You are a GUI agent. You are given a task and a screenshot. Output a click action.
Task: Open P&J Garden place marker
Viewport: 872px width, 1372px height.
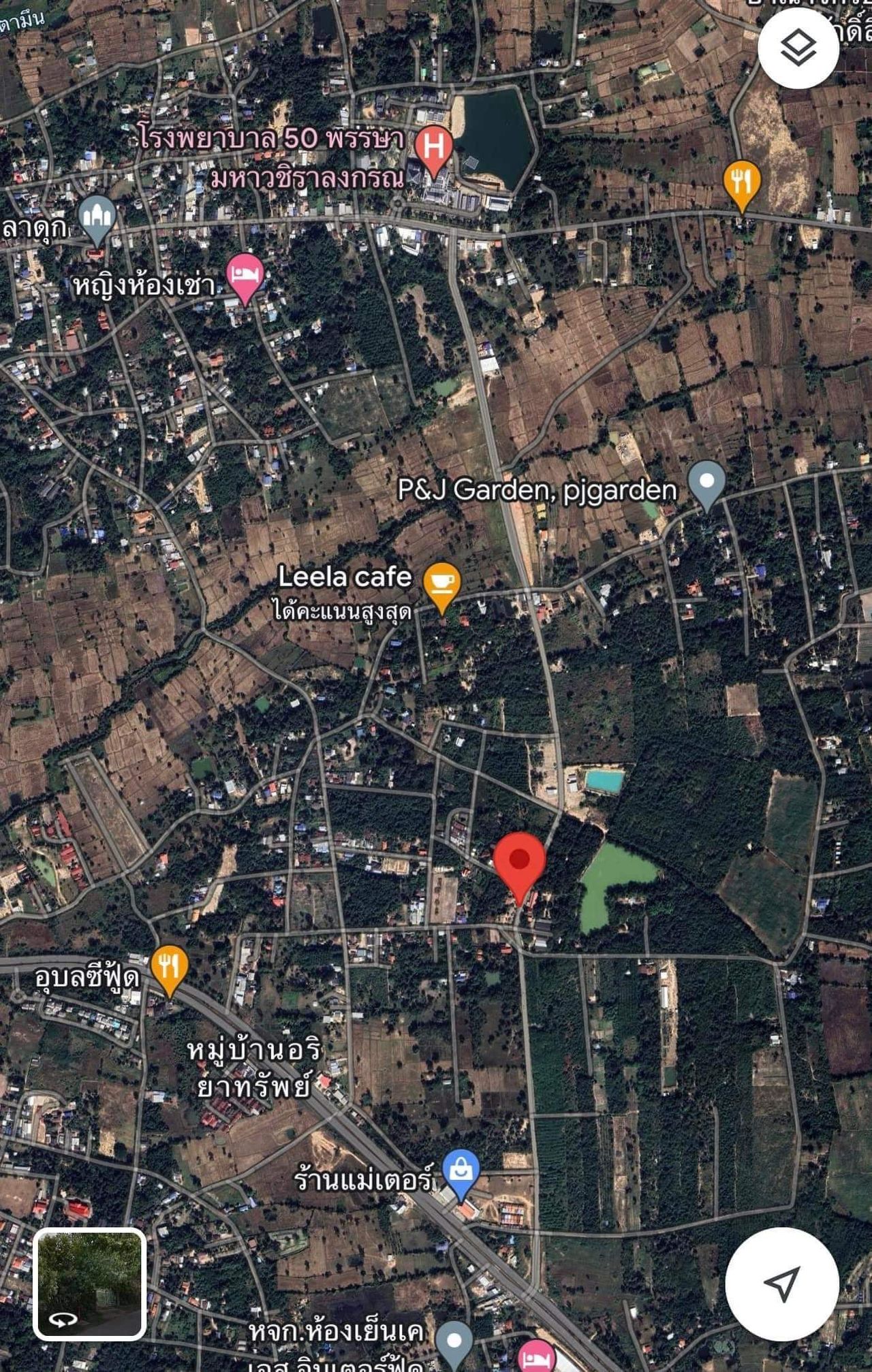(706, 483)
